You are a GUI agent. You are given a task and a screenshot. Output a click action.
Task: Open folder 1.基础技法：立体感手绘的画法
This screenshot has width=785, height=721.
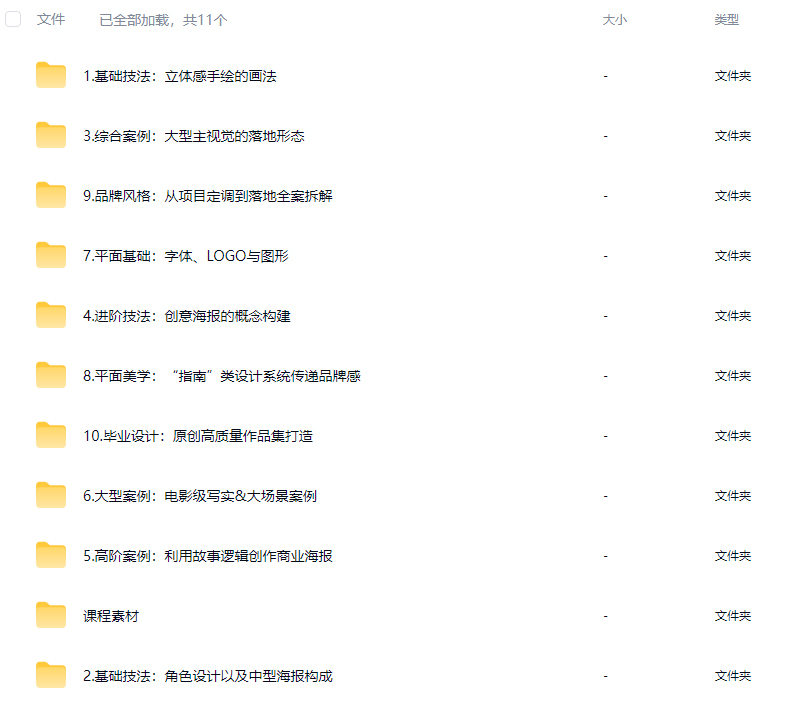click(x=179, y=76)
